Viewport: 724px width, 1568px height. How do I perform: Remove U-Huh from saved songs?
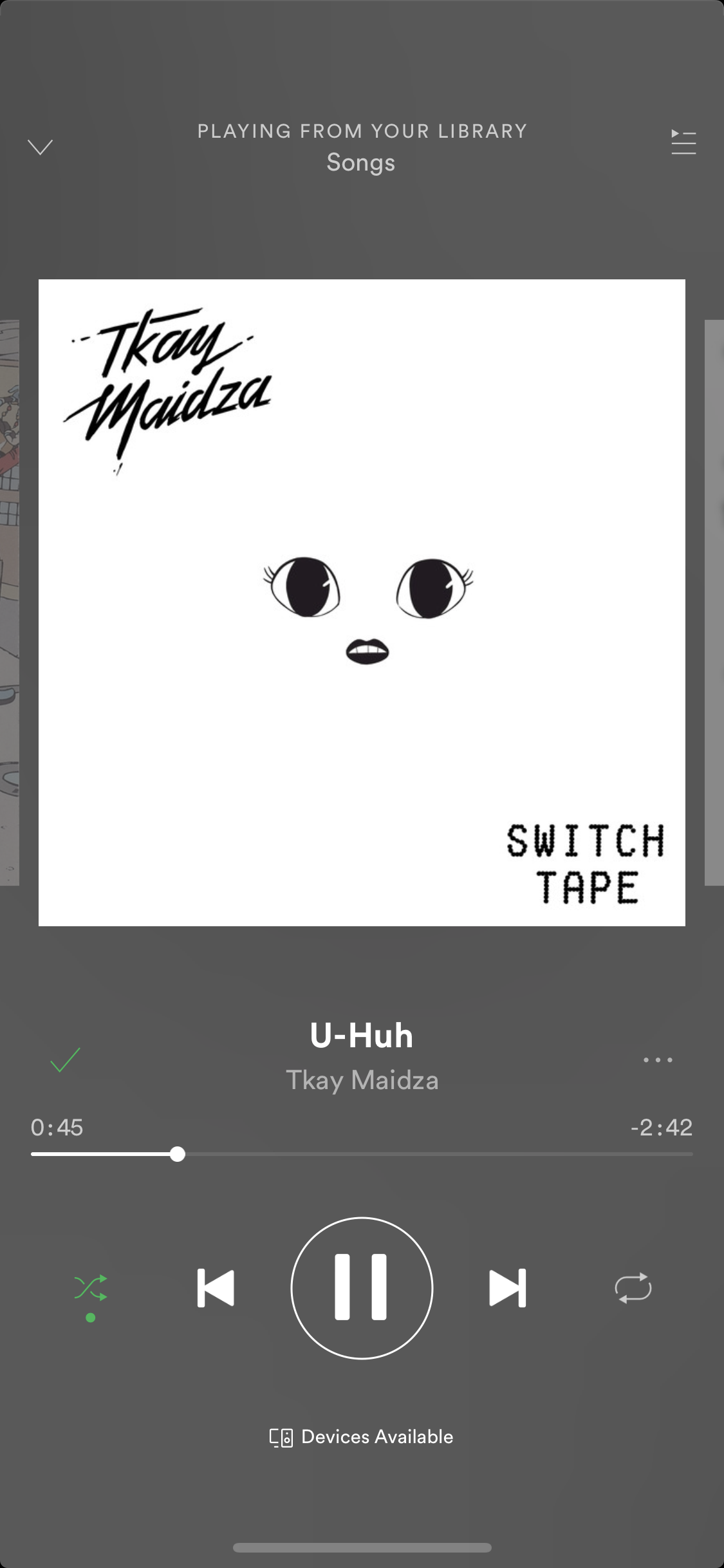tap(65, 1059)
